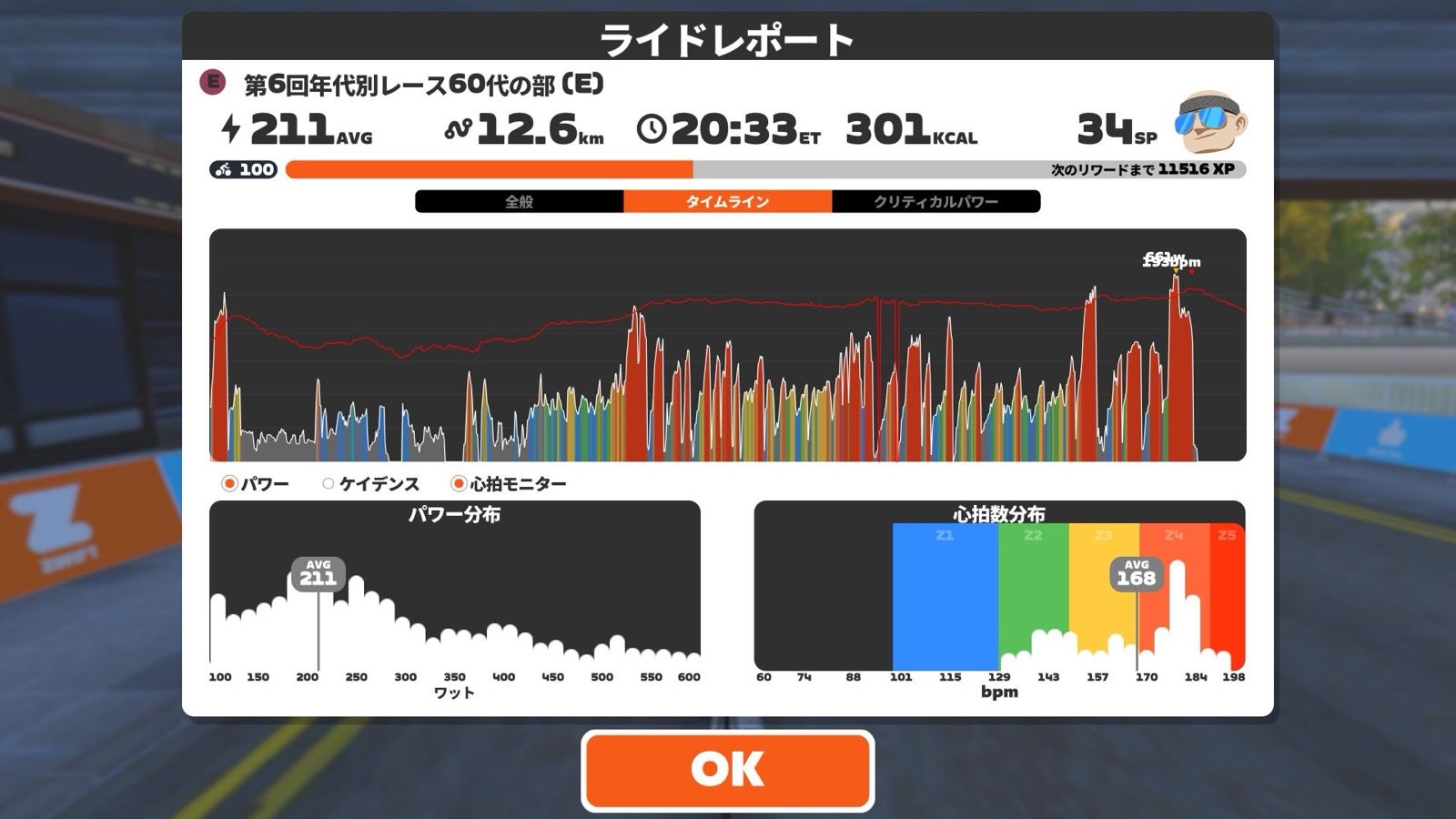Open the クリティカルパワー tab
Image resolution: width=1456 pixels, height=819 pixels.
click(935, 201)
